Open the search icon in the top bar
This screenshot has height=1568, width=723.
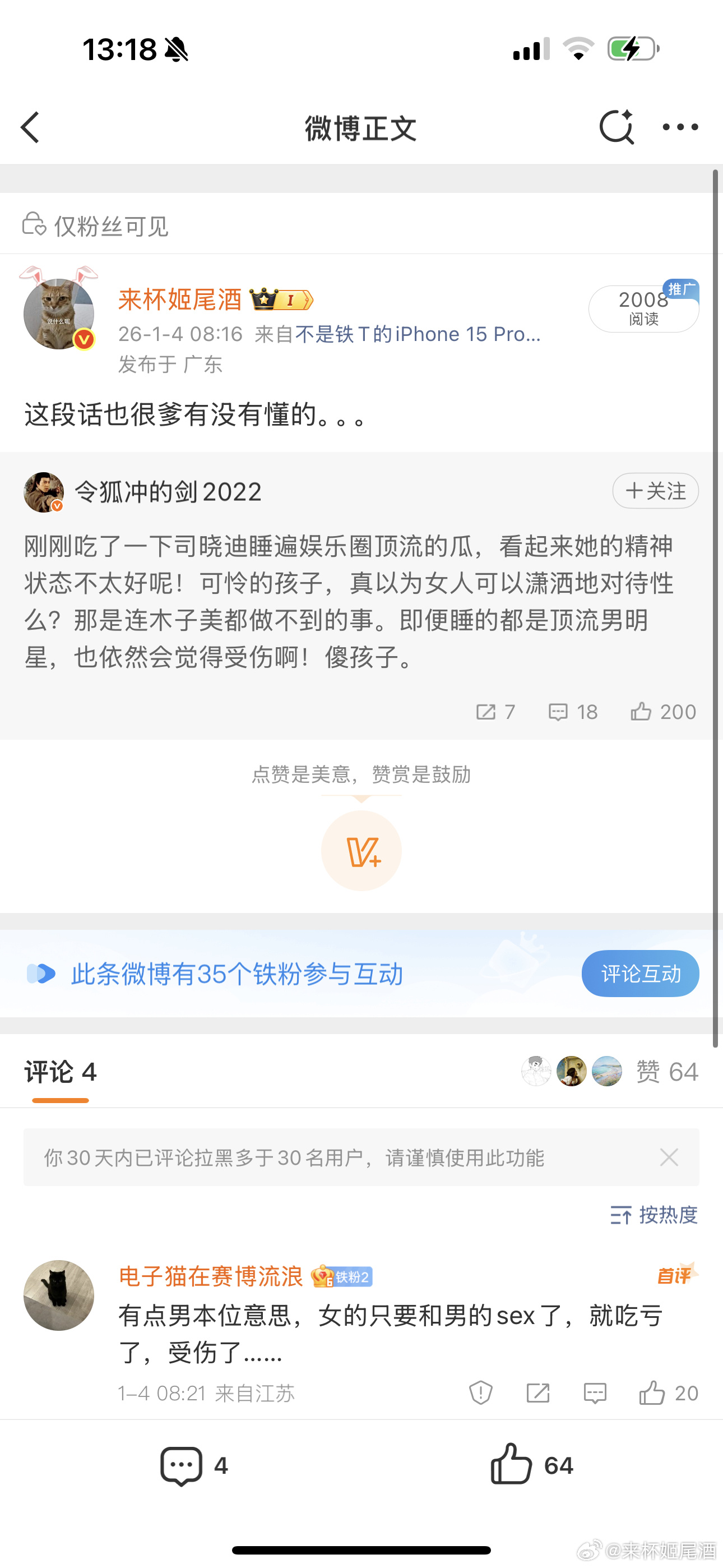pyautogui.click(x=616, y=127)
